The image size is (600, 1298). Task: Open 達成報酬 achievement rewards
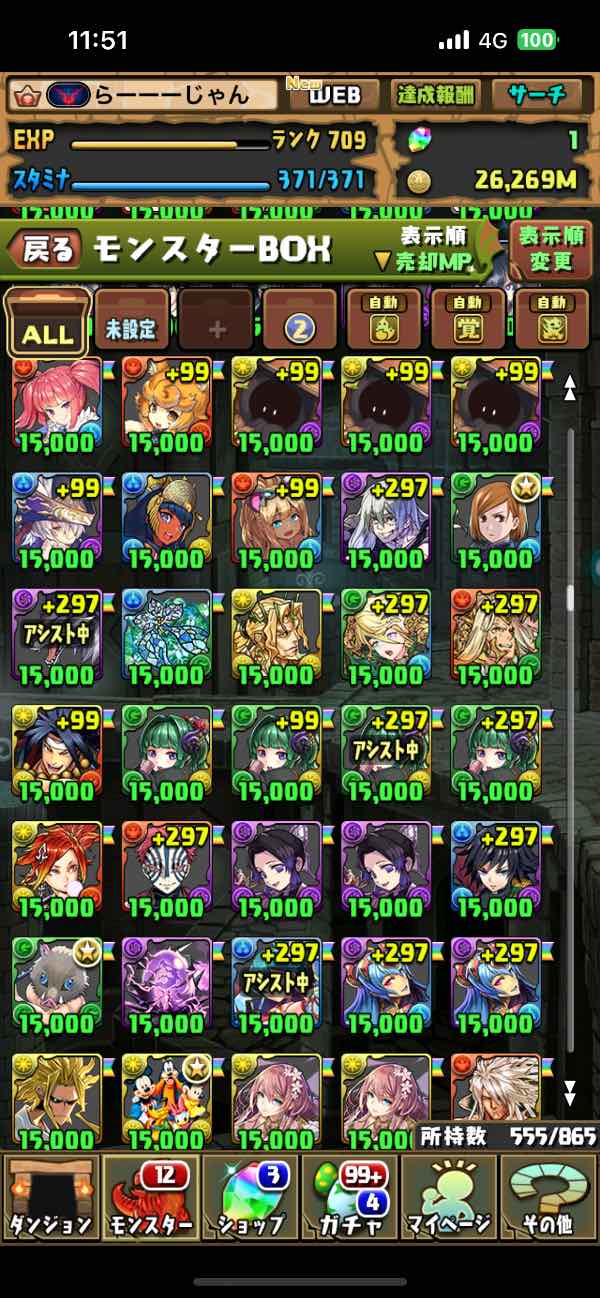point(434,95)
